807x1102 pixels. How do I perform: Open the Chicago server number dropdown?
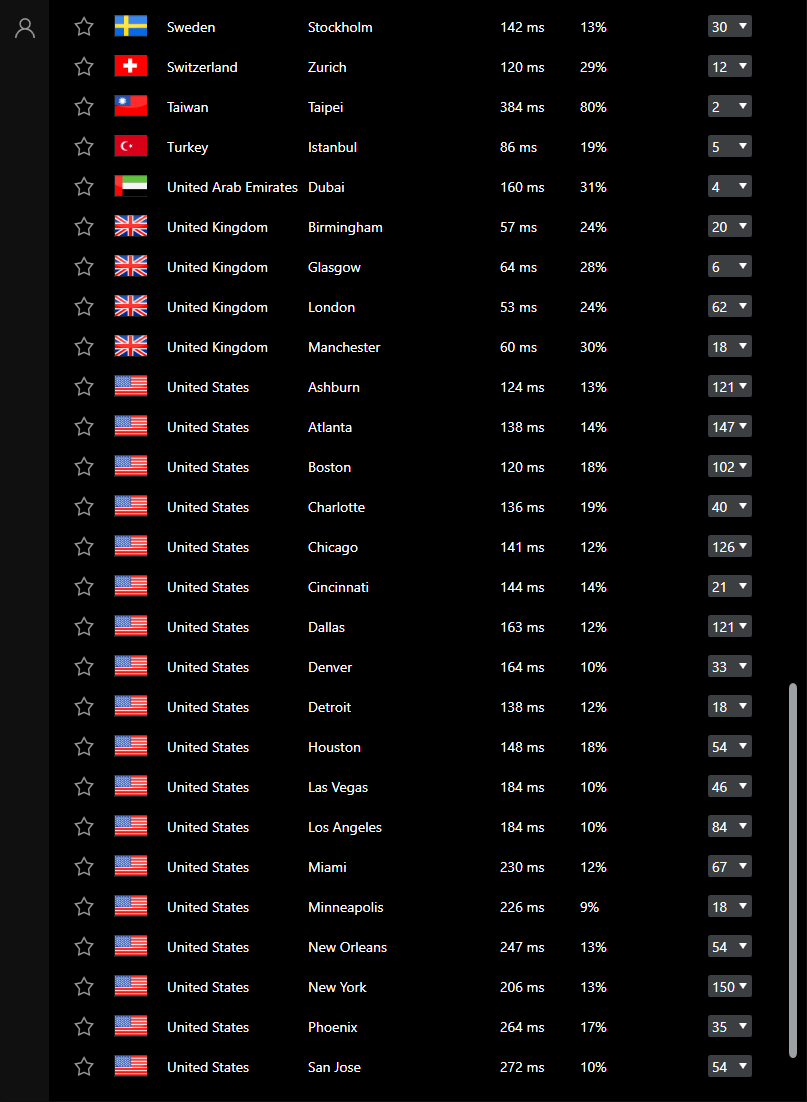click(x=729, y=547)
